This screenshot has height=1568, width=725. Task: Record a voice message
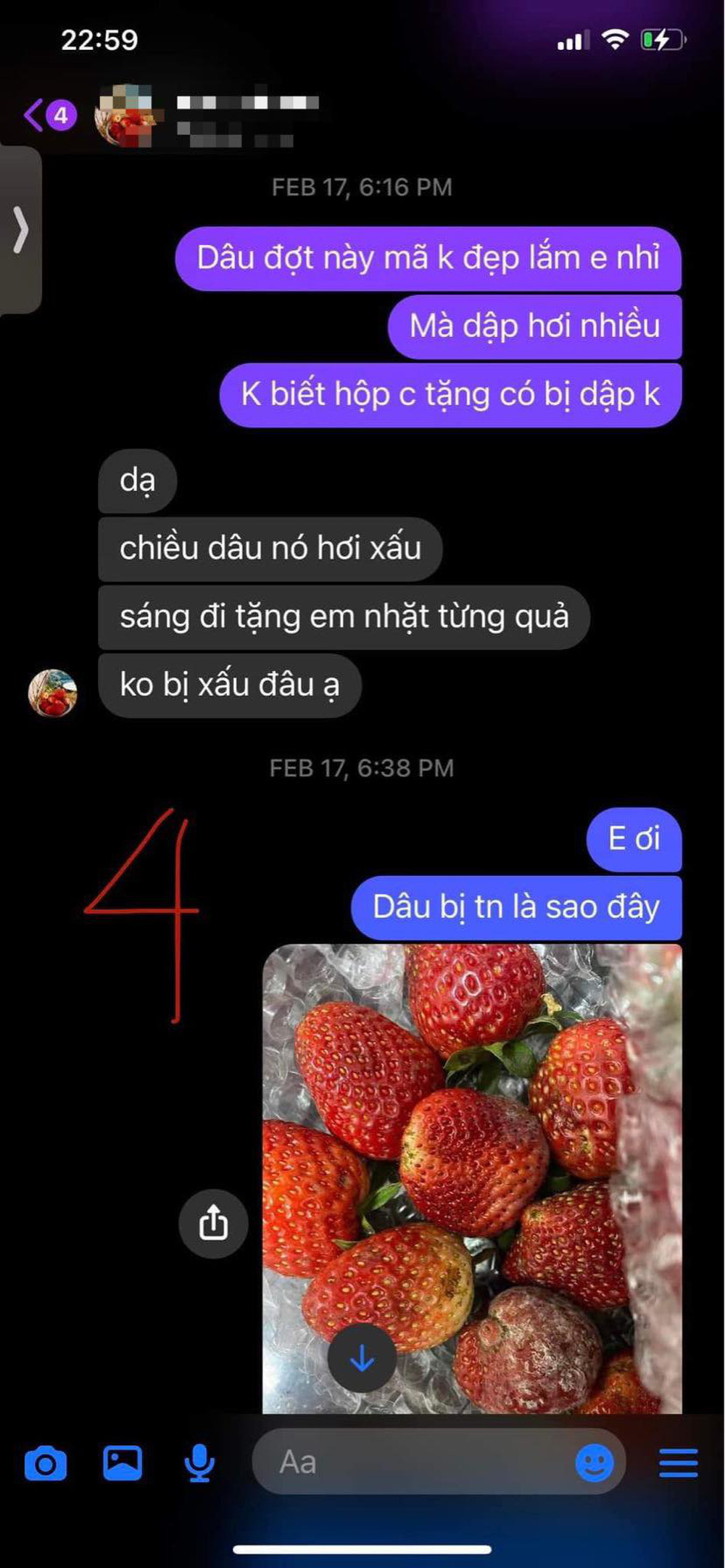[199, 1463]
